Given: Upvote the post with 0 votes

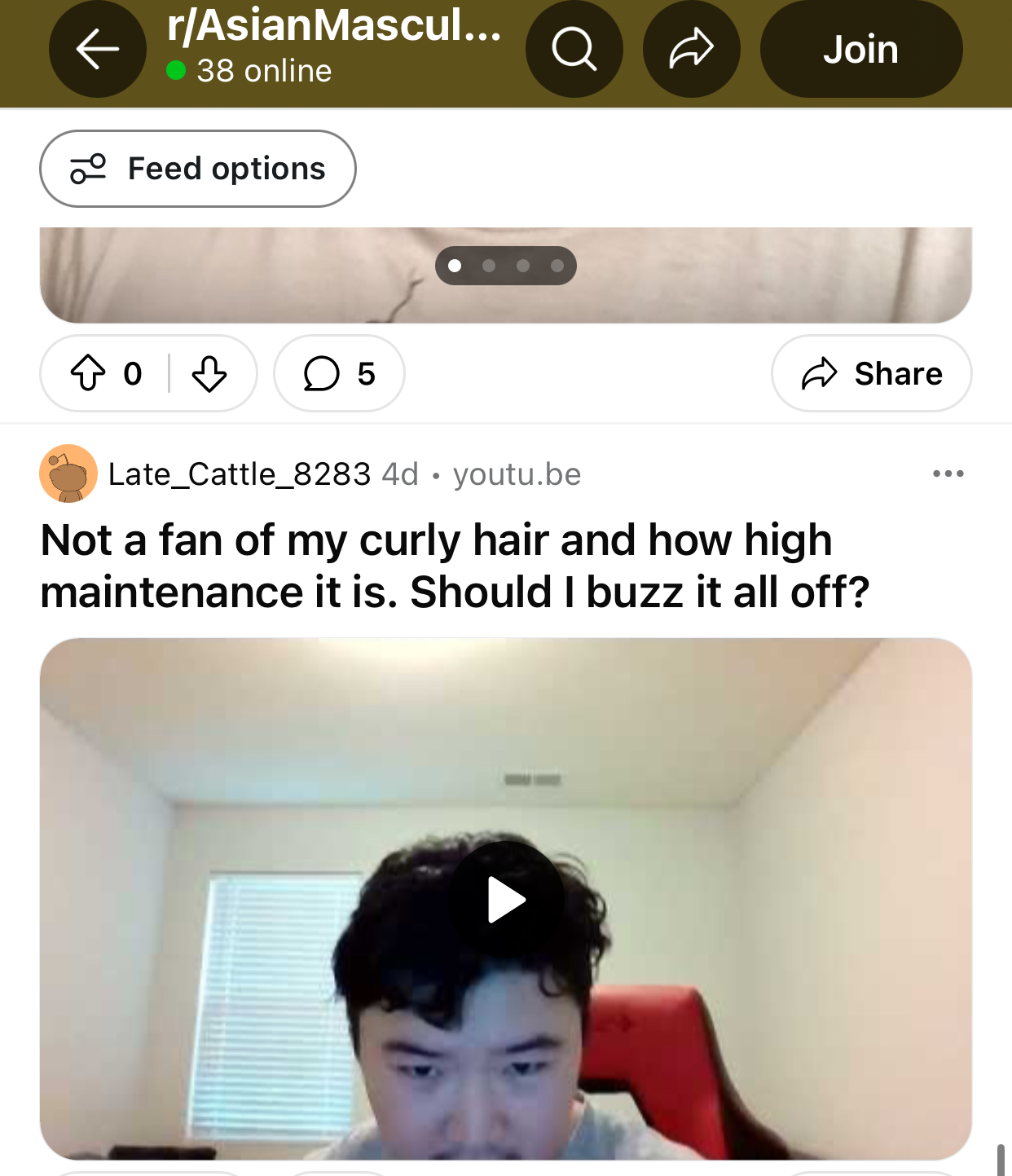Looking at the screenshot, I should (88, 374).
